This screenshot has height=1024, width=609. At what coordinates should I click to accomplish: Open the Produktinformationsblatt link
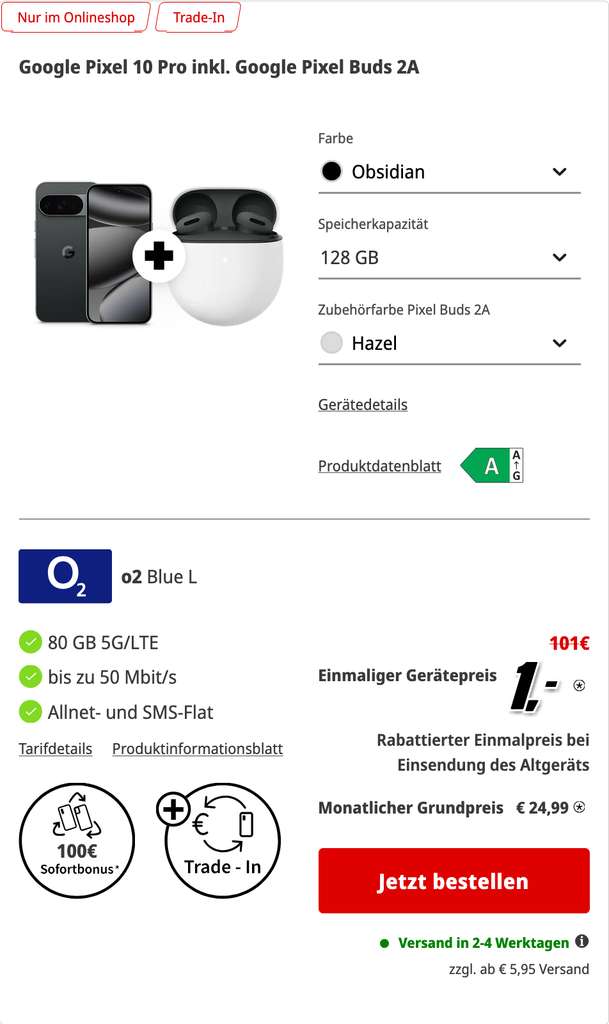[x=198, y=748]
